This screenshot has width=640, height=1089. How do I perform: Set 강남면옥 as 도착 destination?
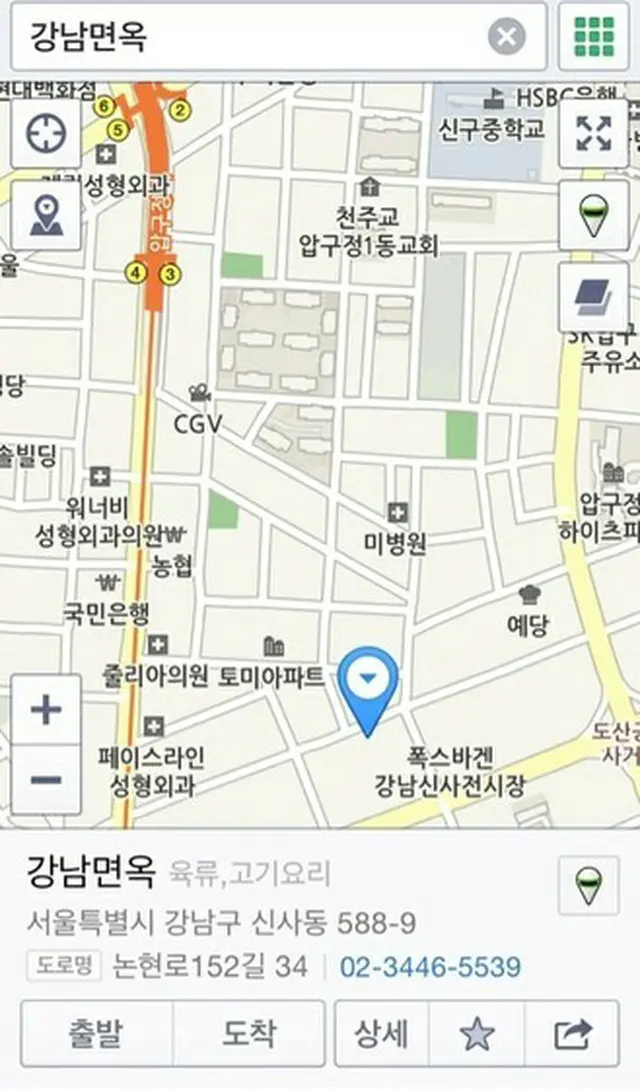(x=249, y=1034)
